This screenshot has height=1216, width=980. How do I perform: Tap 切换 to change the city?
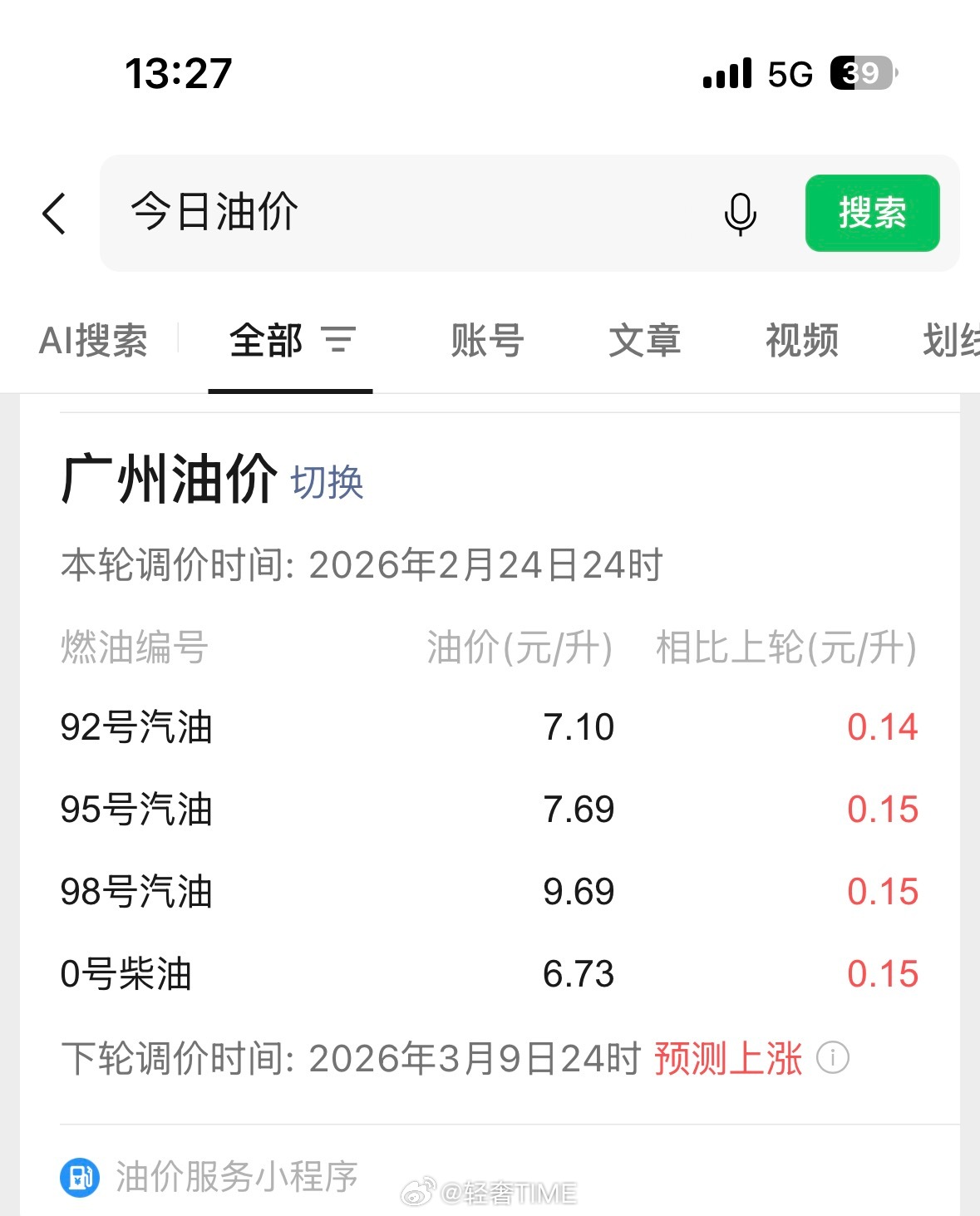tap(327, 483)
